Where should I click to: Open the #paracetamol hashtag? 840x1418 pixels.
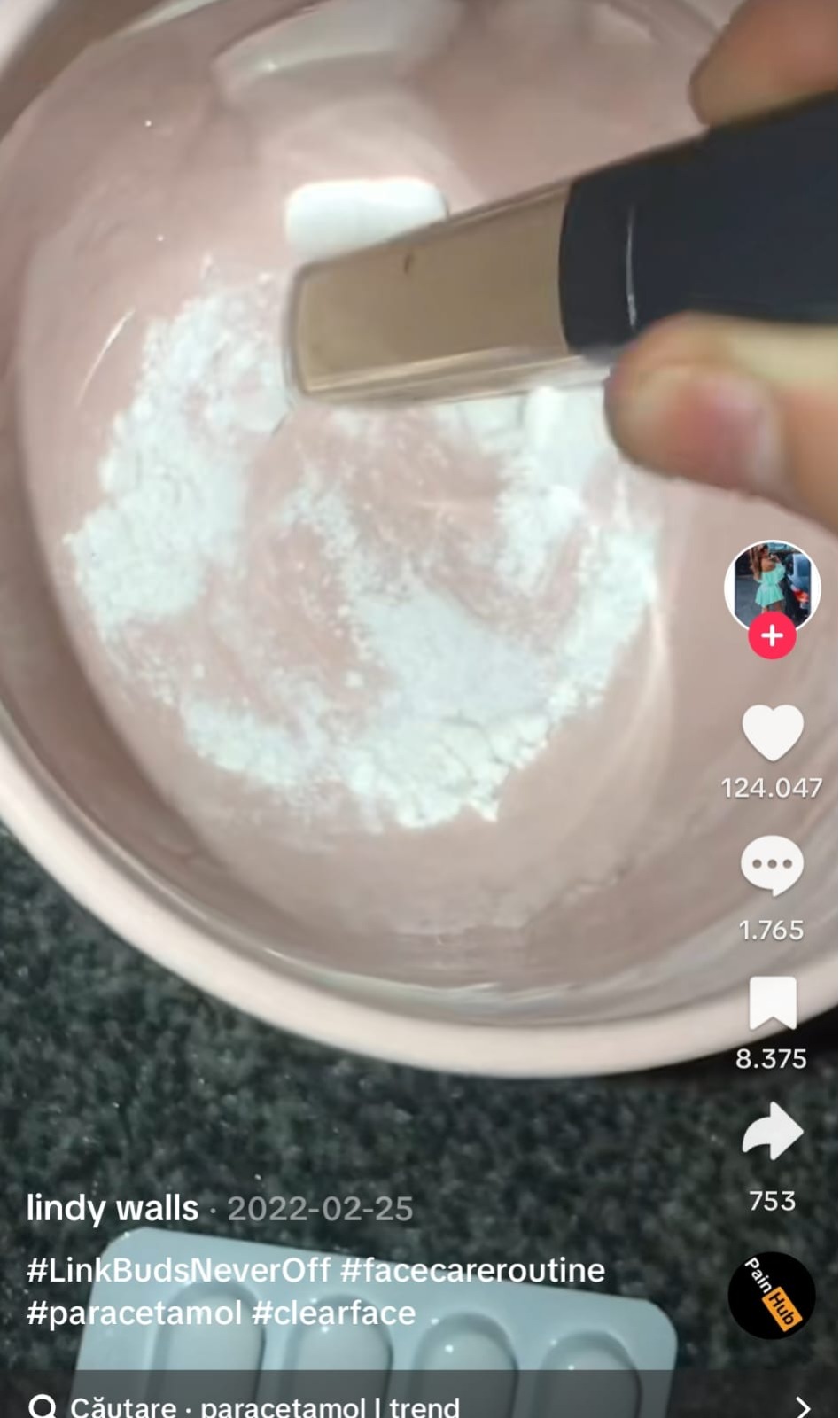134,1313
